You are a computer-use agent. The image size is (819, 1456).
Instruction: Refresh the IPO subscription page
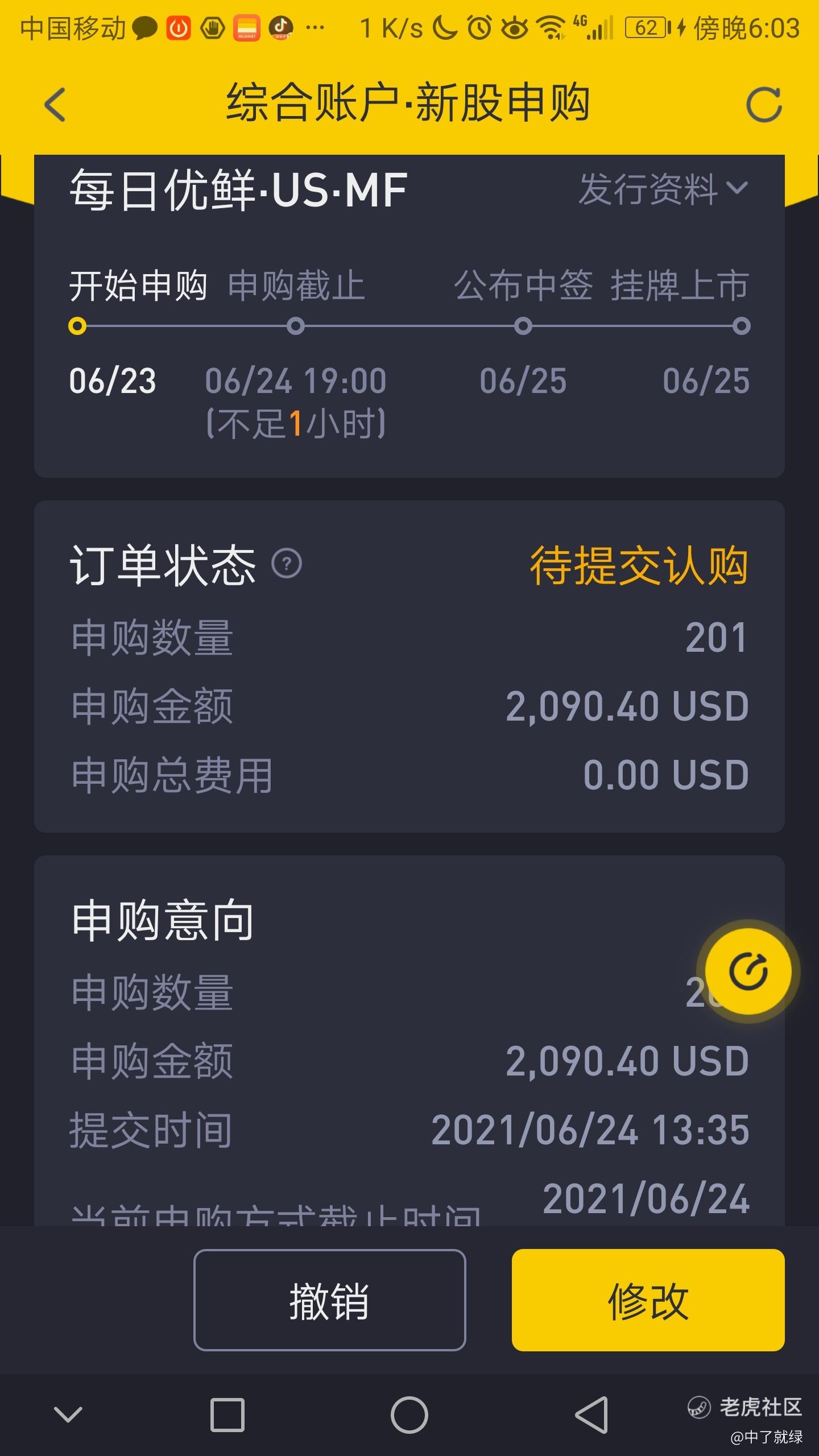[x=764, y=105]
